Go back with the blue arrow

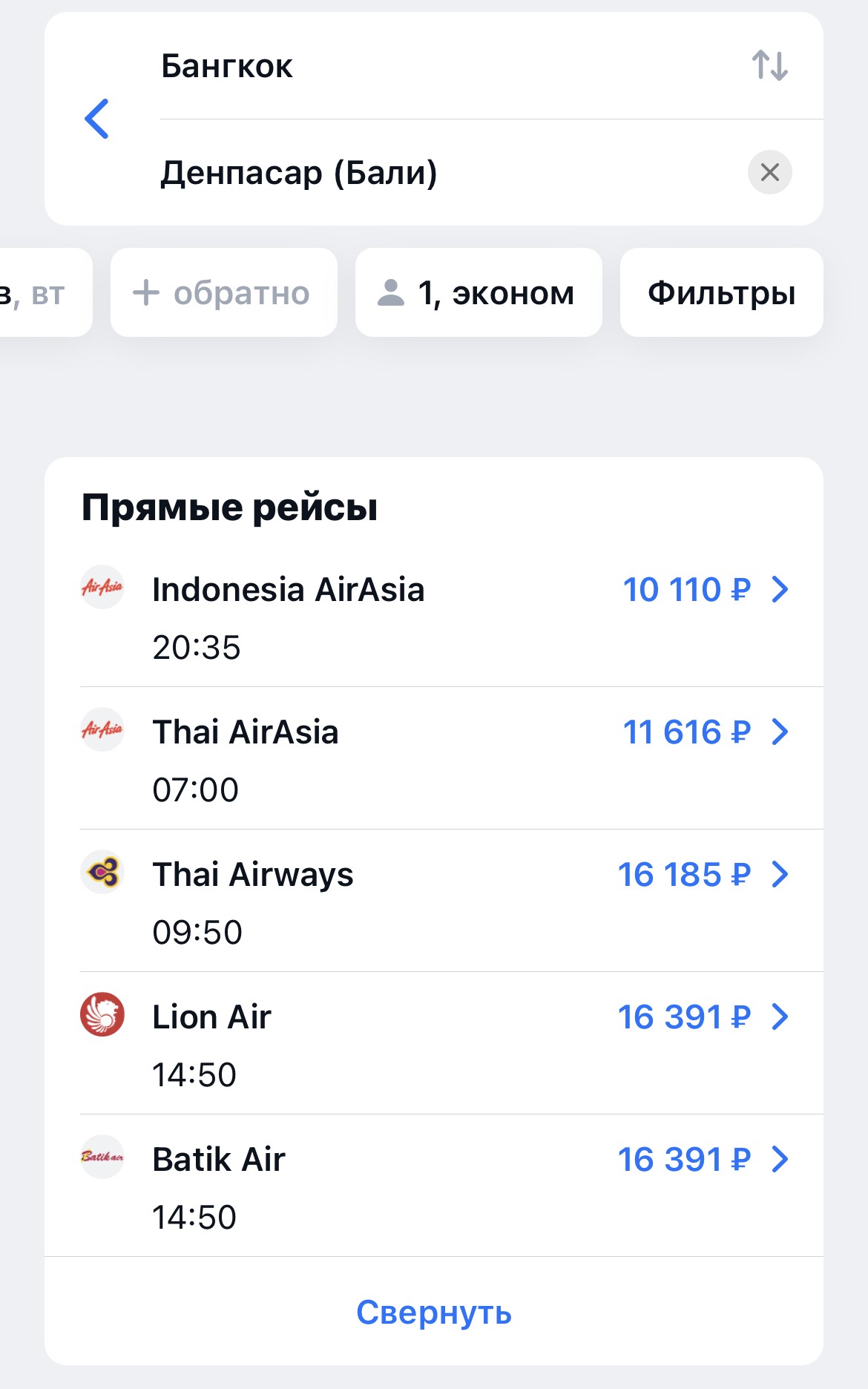[x=97, y=119]
